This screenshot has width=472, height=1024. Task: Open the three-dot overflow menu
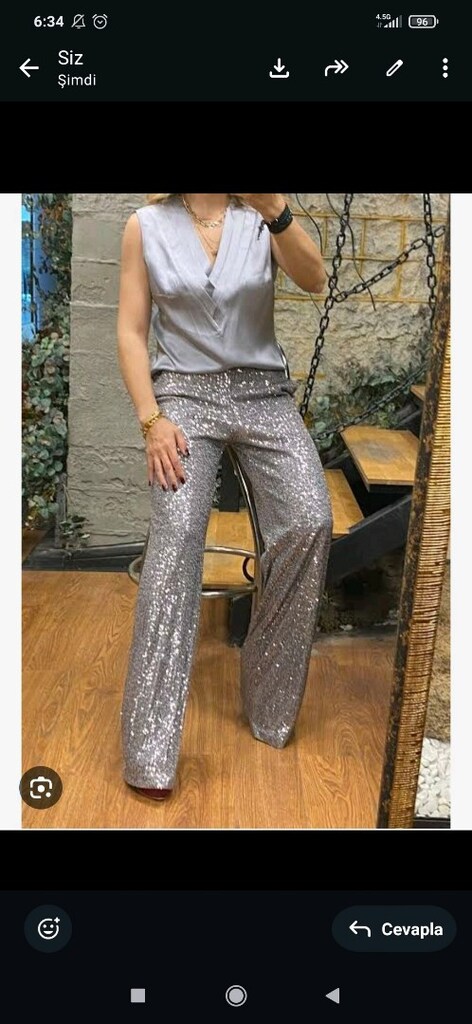[445, 68]
